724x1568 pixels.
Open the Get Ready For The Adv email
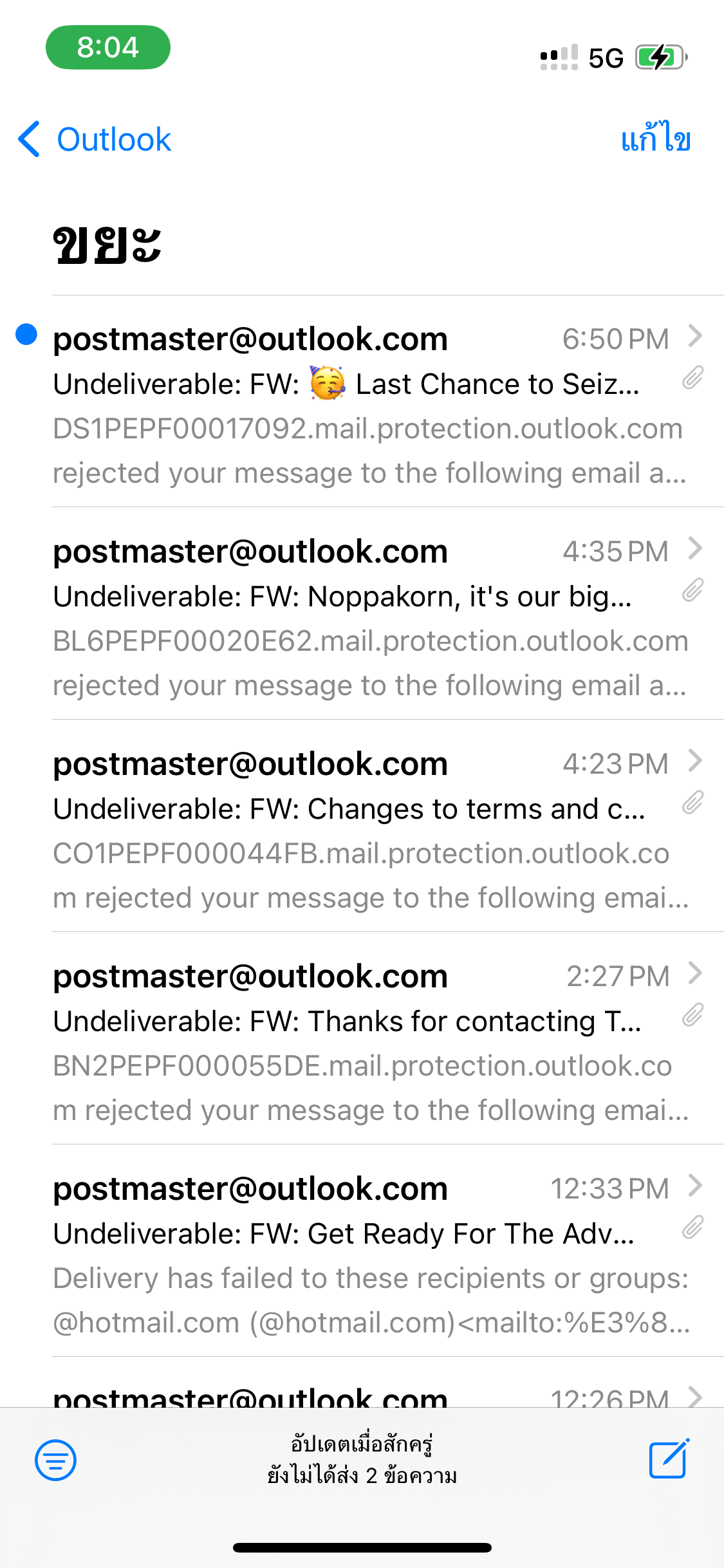367,1254
